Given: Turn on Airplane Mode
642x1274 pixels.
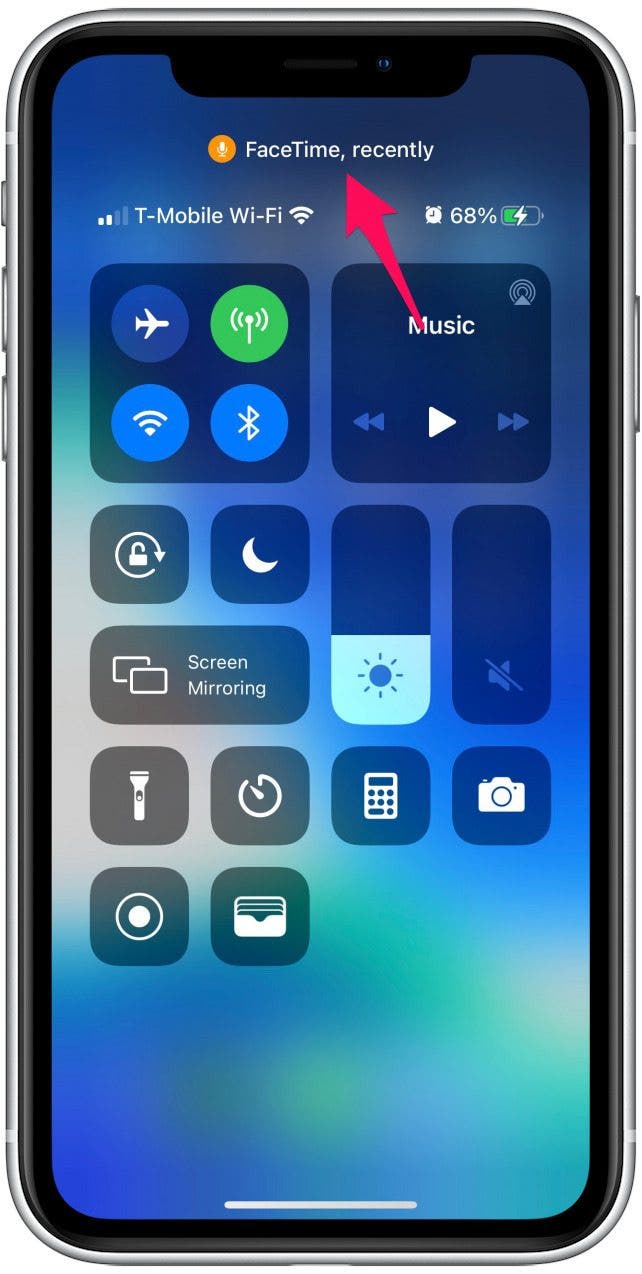Looking at the screenshot, I should point(150,323).
